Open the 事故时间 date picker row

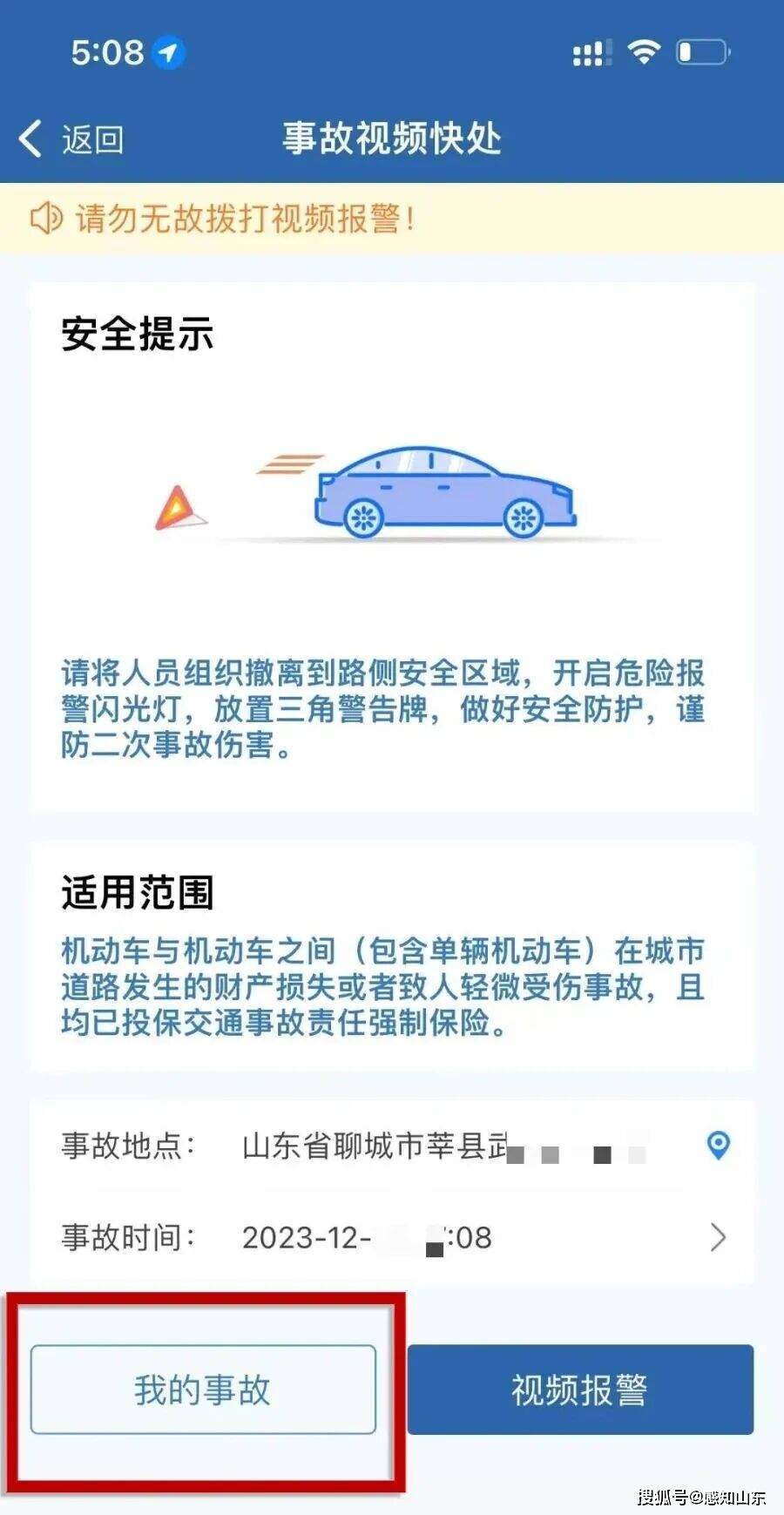(392, 1237)
